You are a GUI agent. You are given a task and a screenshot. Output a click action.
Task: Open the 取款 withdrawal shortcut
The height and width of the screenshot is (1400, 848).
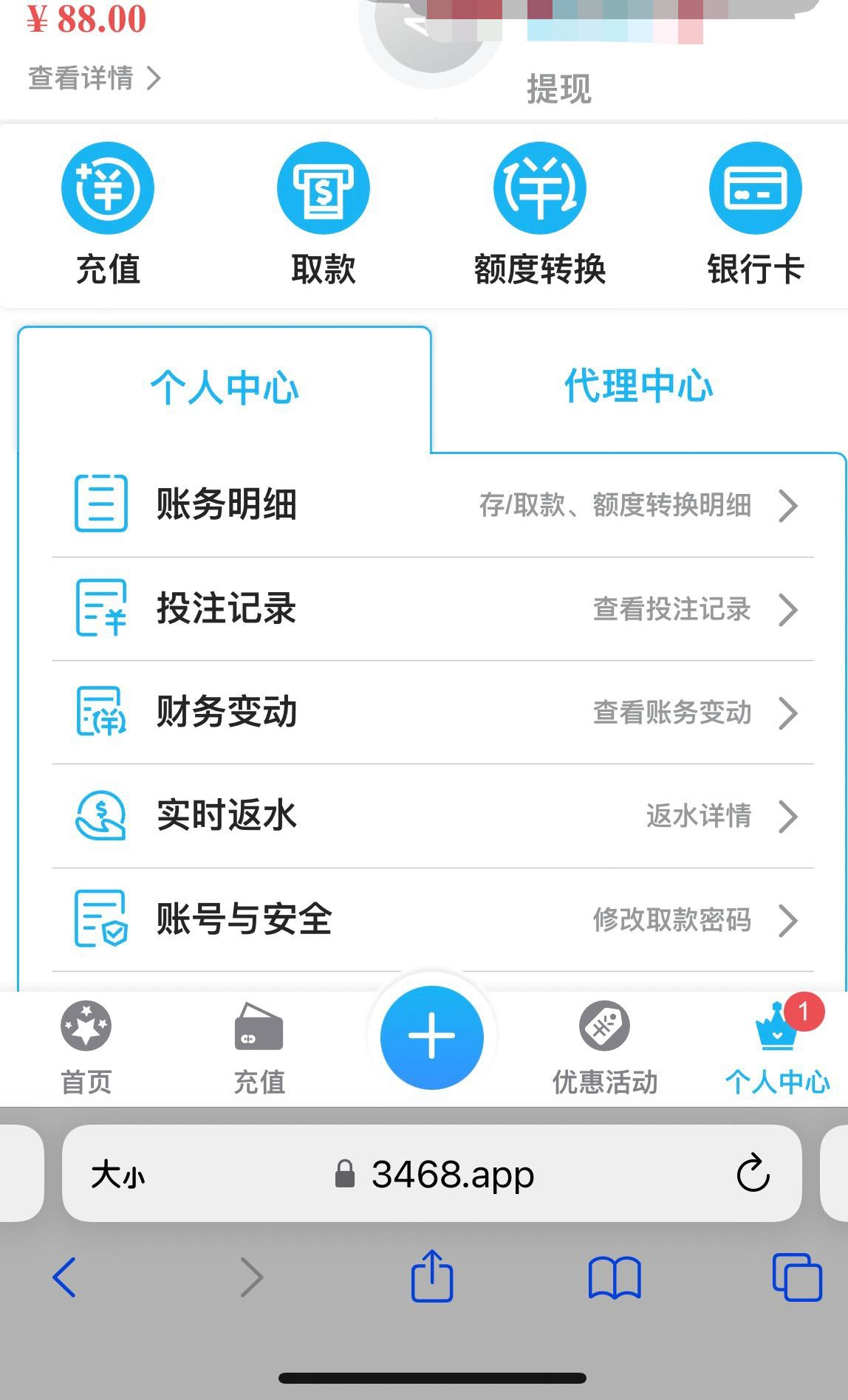coord(324,188)
